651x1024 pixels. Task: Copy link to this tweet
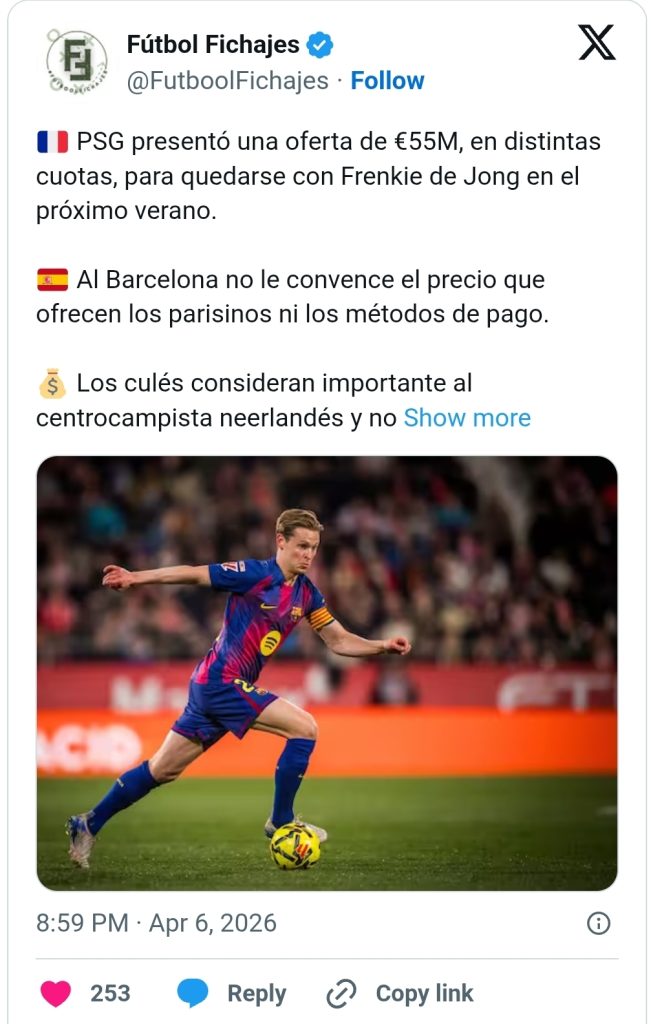click(x=400, y=993)
